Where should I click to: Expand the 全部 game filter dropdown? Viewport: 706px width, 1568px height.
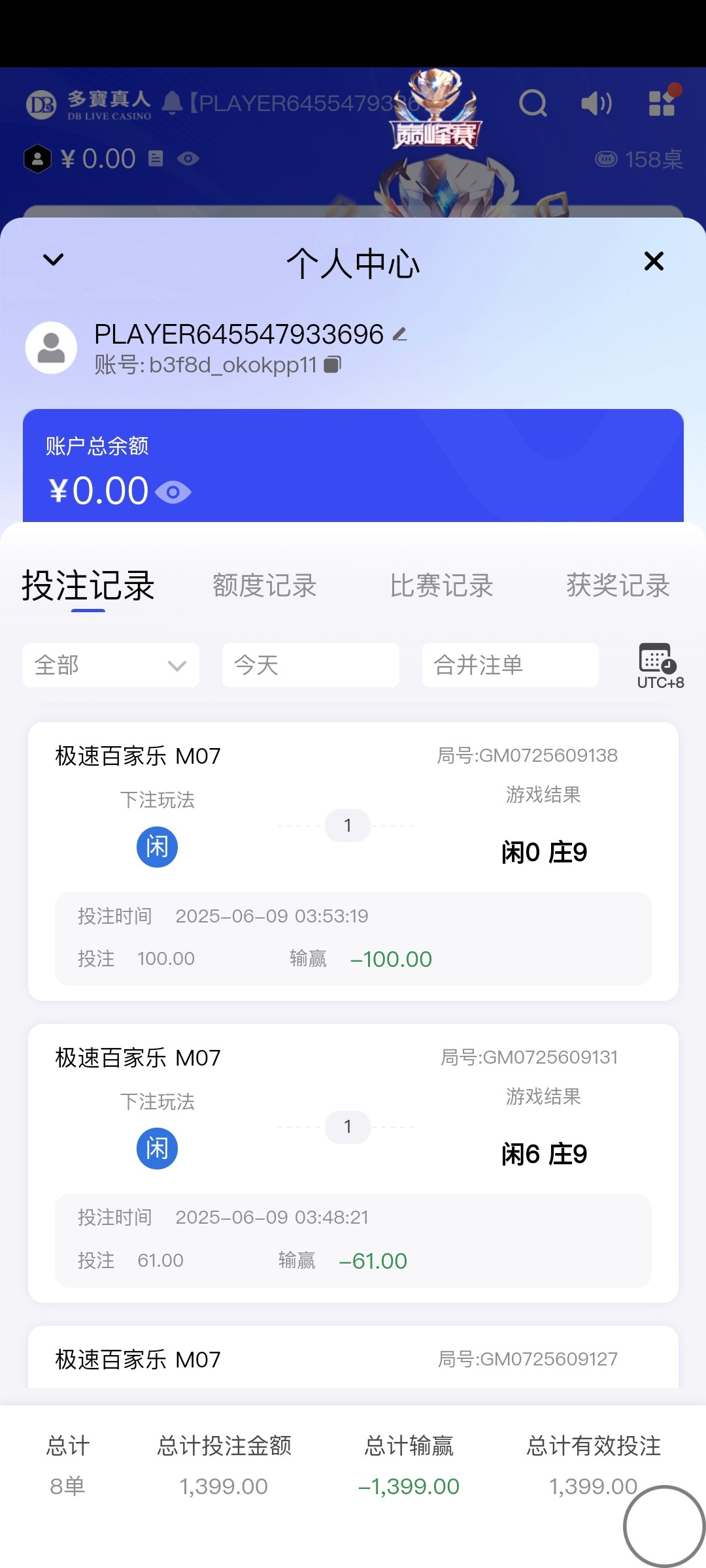point(111,665)
